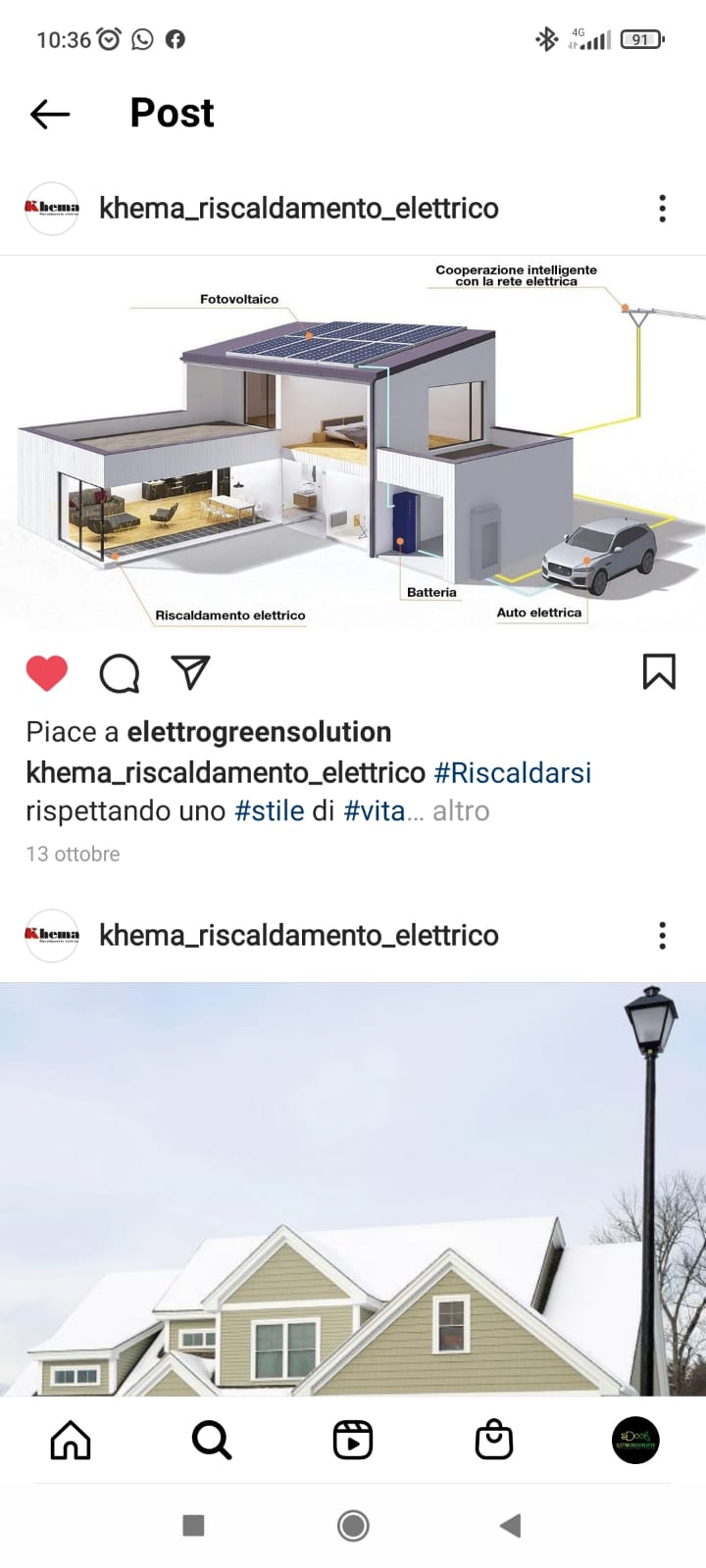Open elettrogreensolution from the likes line
The width and height of the screenshot is (706, 1568).
[x=260, y=732]
